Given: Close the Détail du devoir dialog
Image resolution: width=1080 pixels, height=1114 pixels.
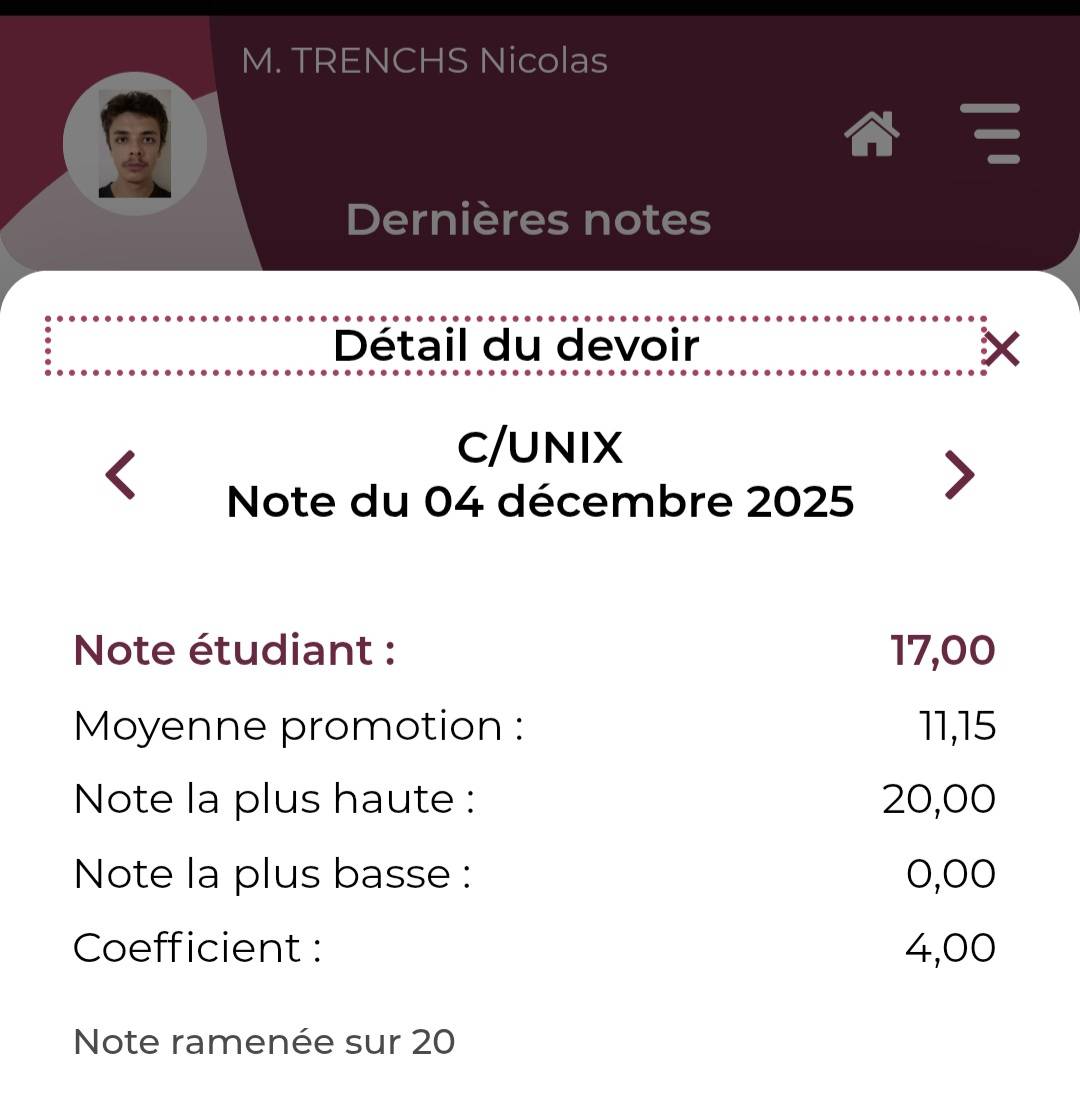Looking at the screenshot, I should pyautogui.click(x=1001, y=349).
